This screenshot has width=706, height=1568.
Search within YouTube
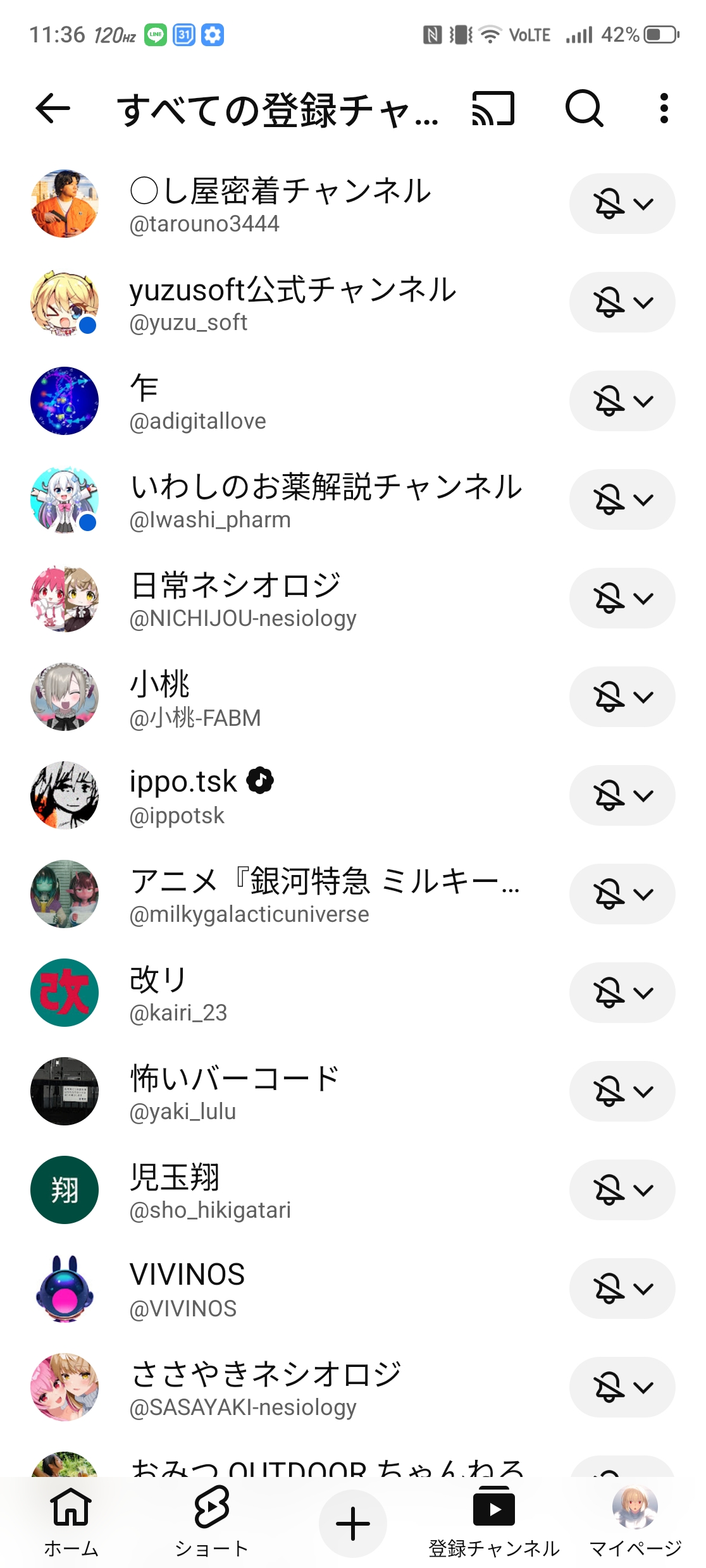coord(584,109)
